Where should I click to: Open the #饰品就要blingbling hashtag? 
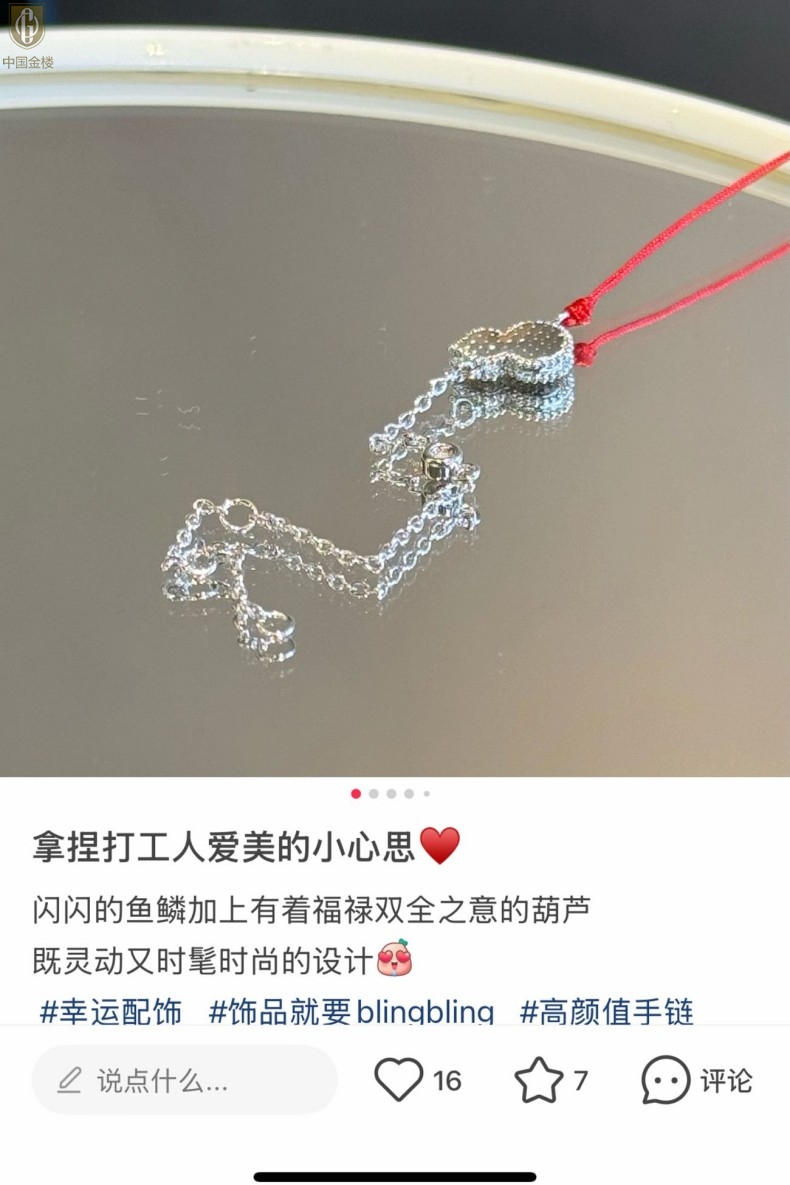[351, 1011]
